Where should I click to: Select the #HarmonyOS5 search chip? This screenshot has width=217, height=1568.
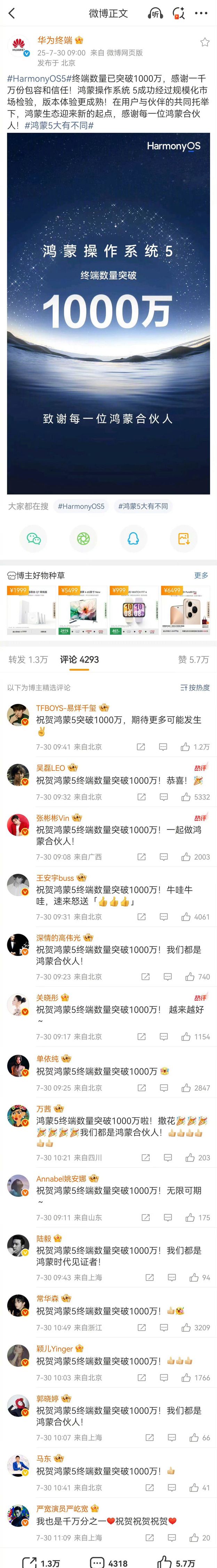coord(81,506)
